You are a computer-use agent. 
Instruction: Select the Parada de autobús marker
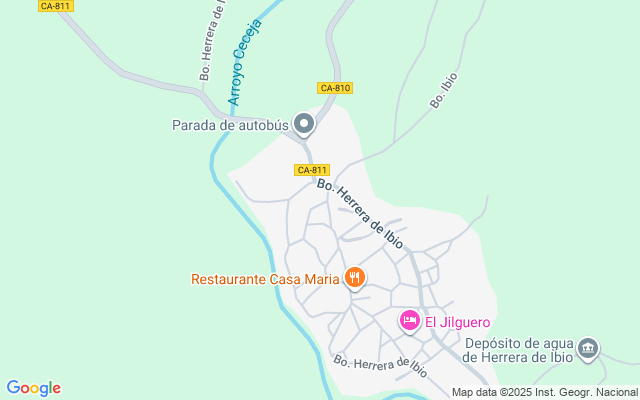(x=305, y=125)
